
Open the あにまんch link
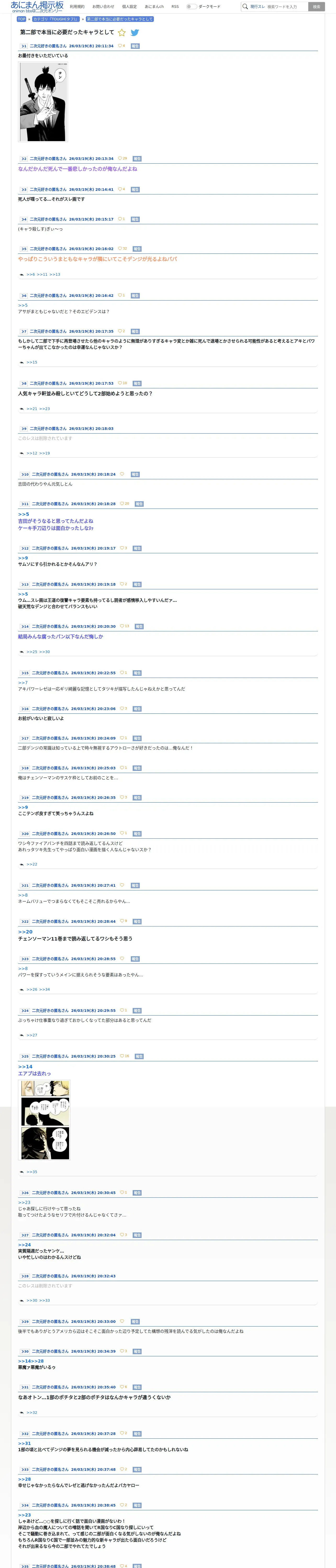coord(154,7)
